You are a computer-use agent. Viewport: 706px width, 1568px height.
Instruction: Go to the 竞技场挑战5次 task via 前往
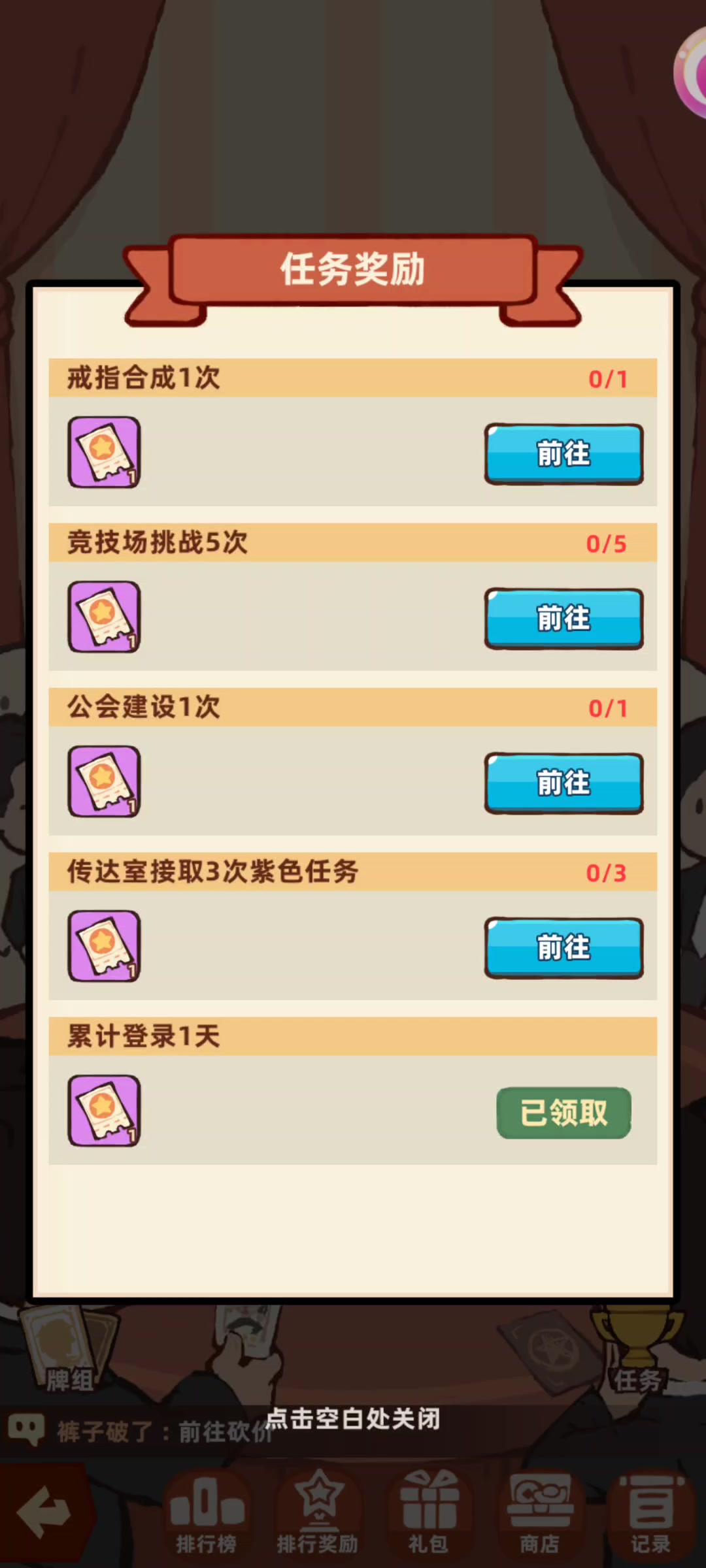[x=563, y=619]
